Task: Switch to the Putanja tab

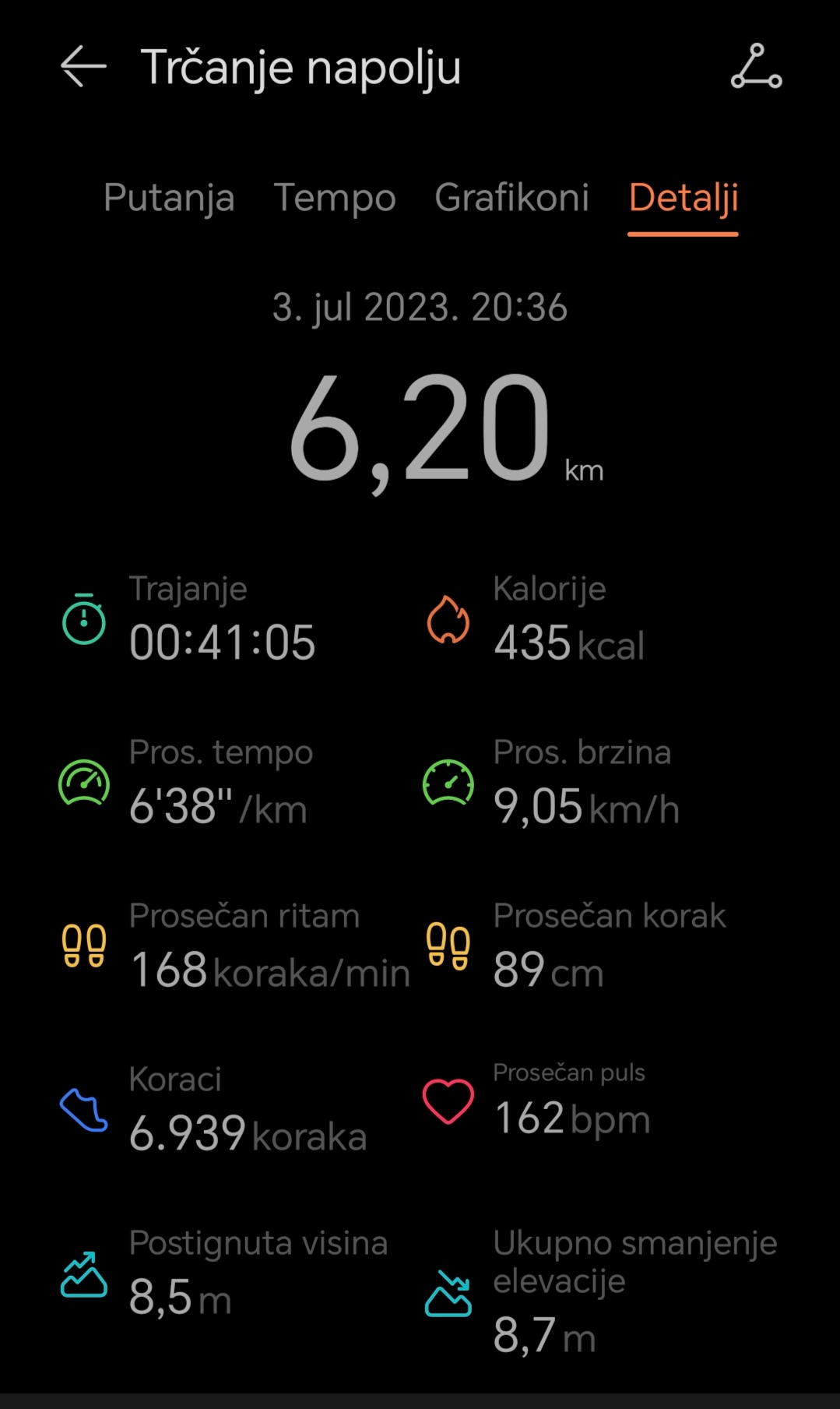Action: (x=169, y=197)
